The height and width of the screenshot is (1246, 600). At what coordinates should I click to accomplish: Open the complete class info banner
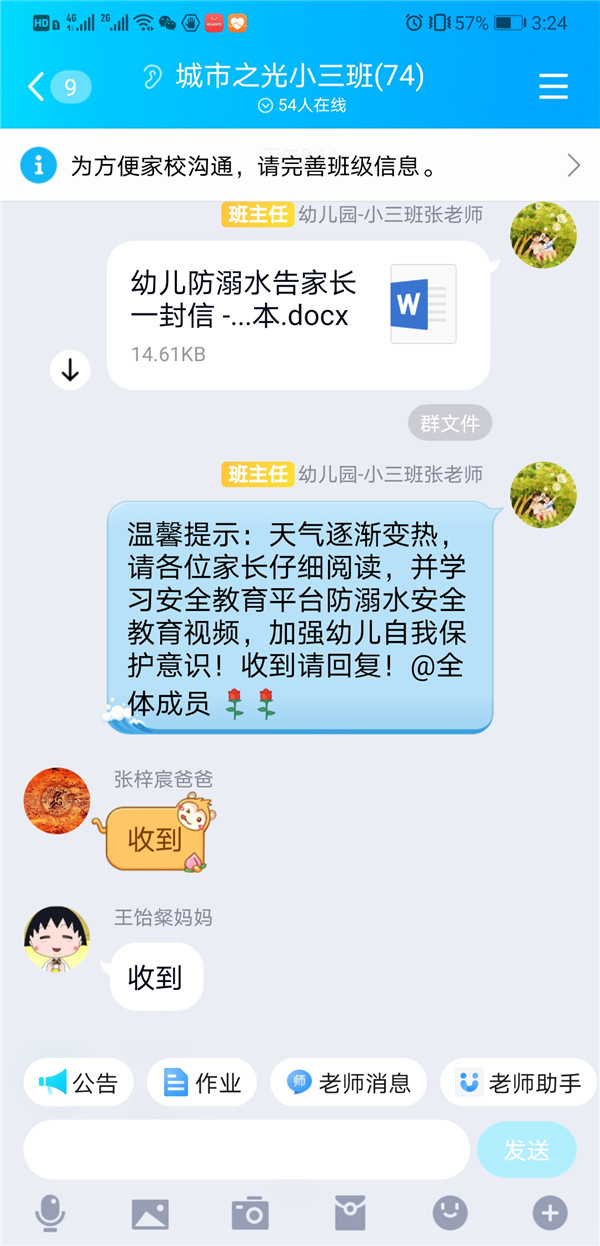pos(300,166)
